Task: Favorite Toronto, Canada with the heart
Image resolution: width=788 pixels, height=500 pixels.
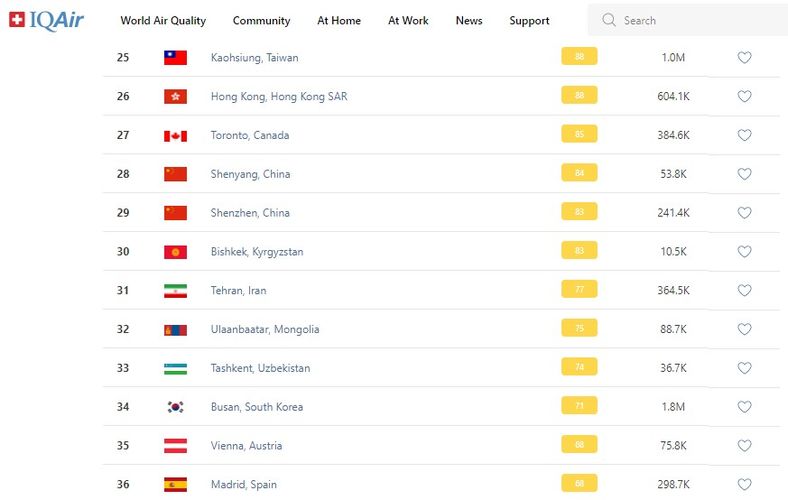Action: [x=744, y=135]
